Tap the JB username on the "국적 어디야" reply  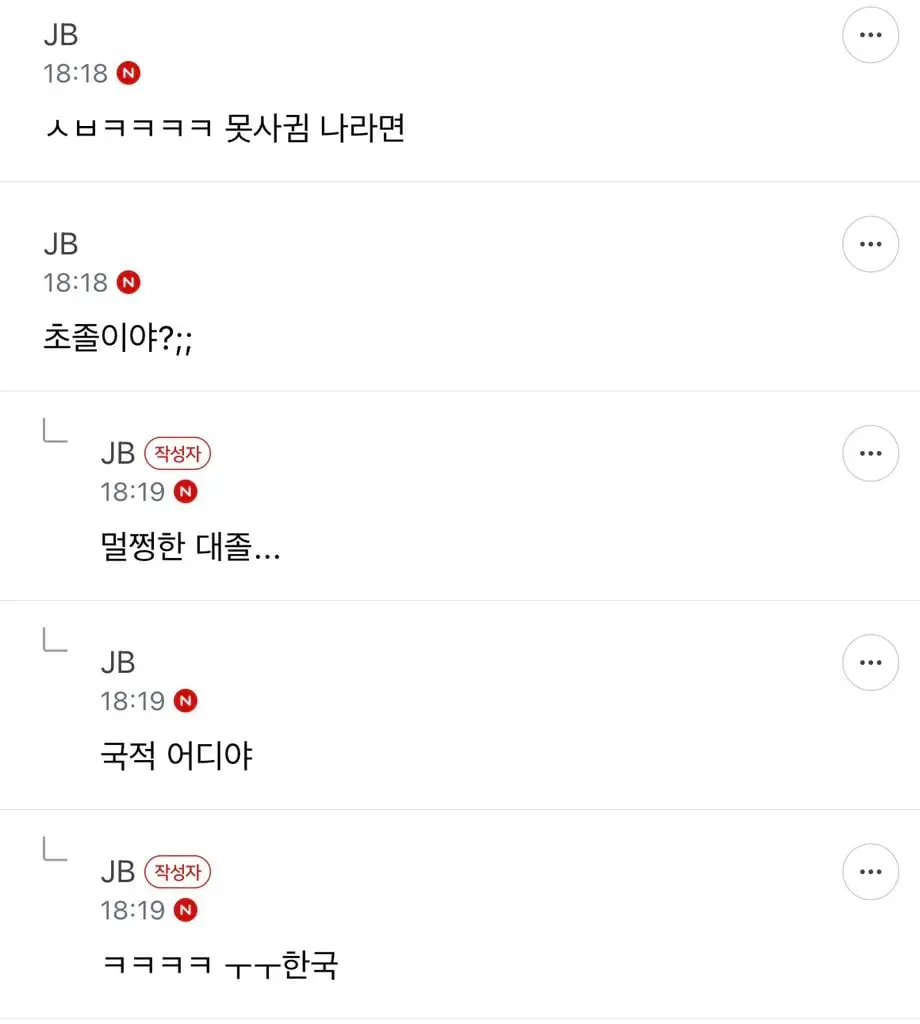118,662
